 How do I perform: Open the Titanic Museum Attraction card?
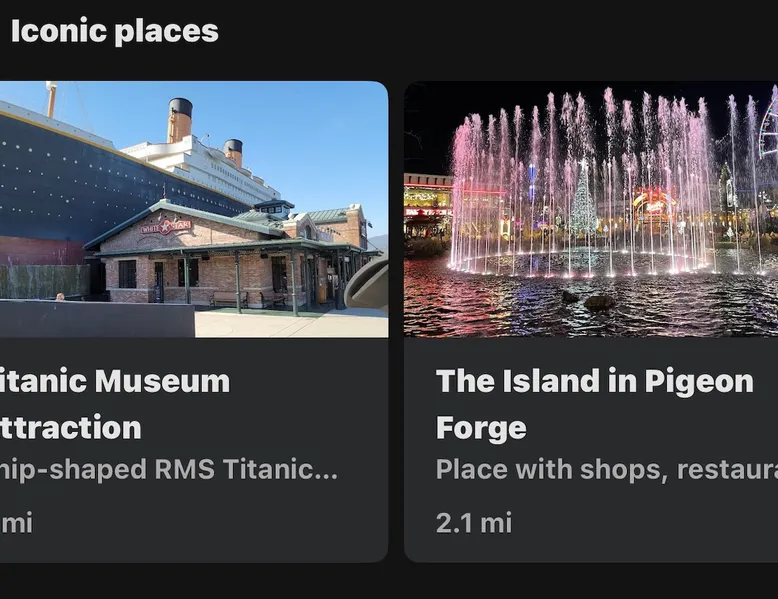[193, 320]
